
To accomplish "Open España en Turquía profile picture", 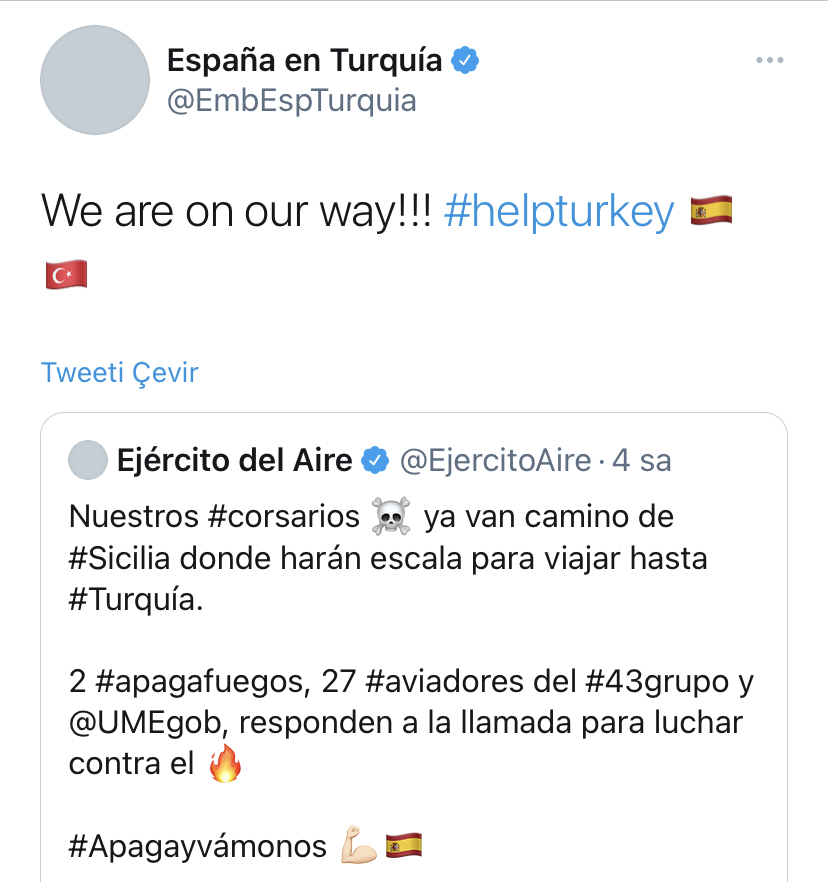I will [95, 81].
